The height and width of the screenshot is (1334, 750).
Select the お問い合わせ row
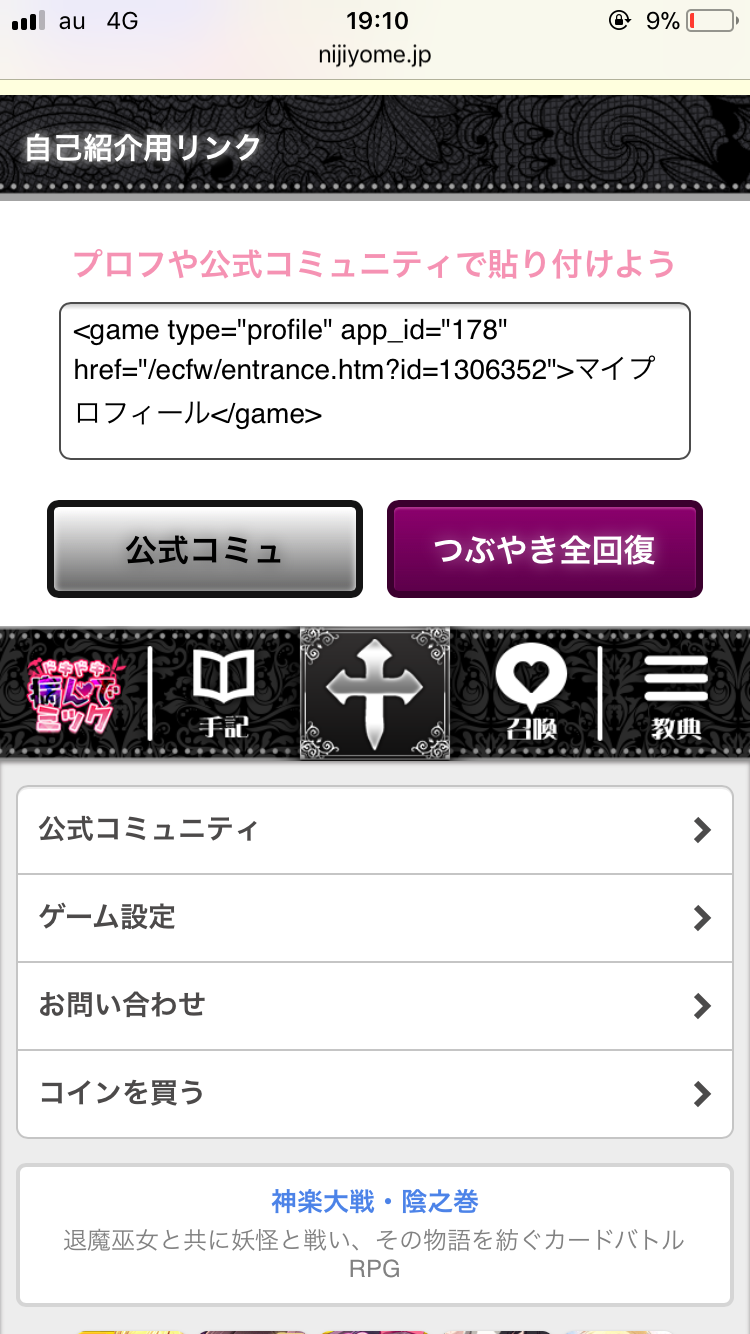click(375, 1005)
